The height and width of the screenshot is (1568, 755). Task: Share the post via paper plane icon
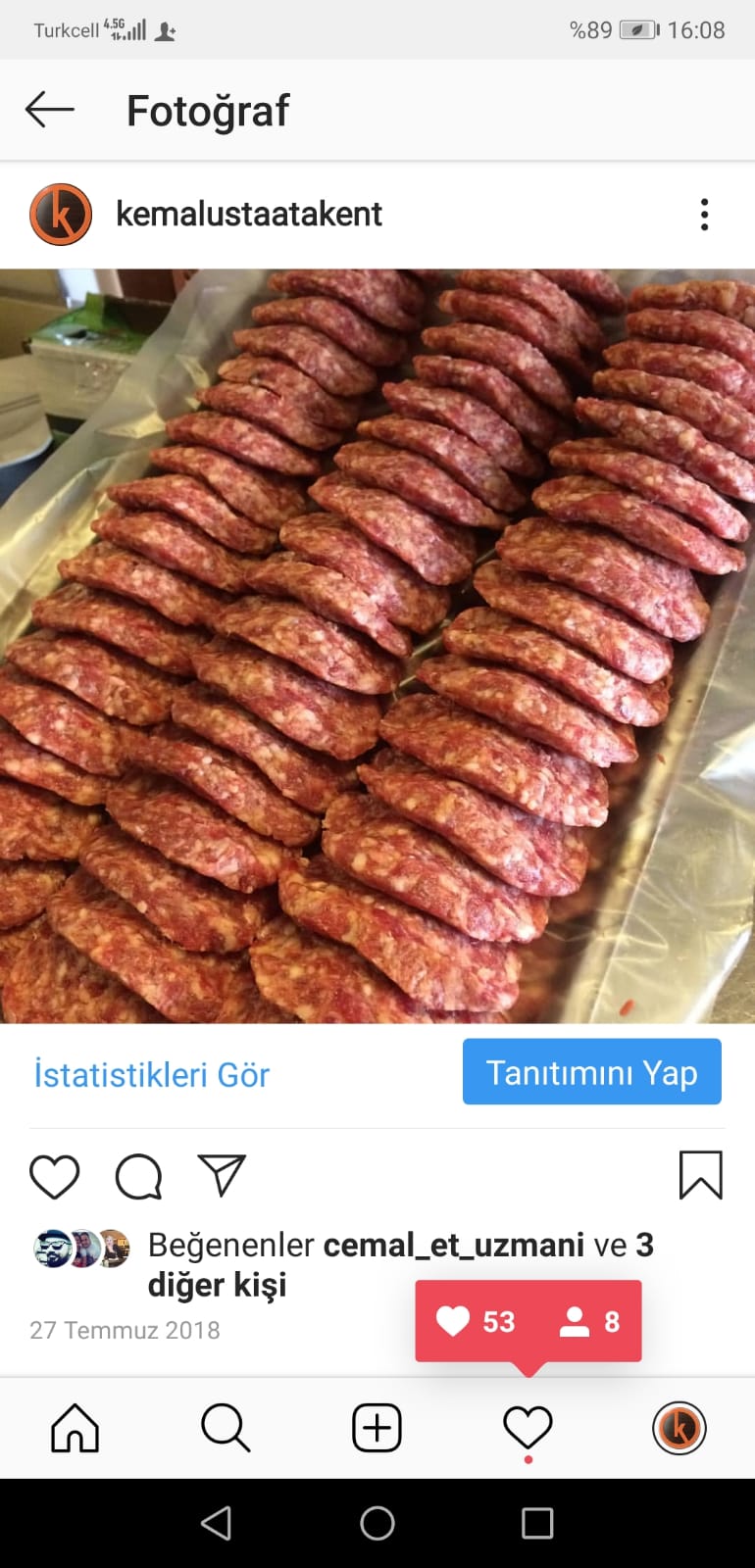(222, 1175)
